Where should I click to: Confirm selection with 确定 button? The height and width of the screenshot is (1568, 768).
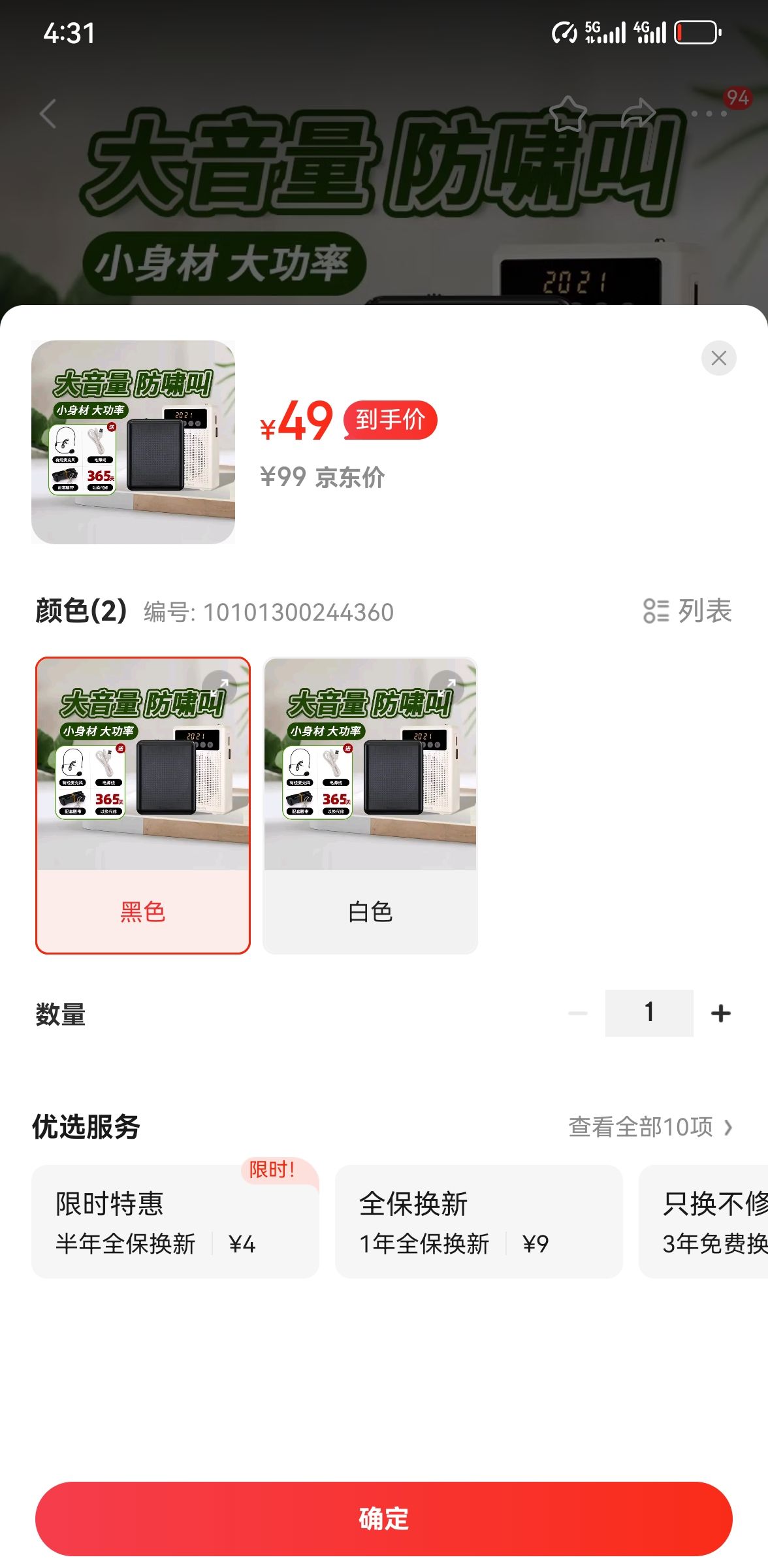pyautogui.click(x=384, y=1518)
